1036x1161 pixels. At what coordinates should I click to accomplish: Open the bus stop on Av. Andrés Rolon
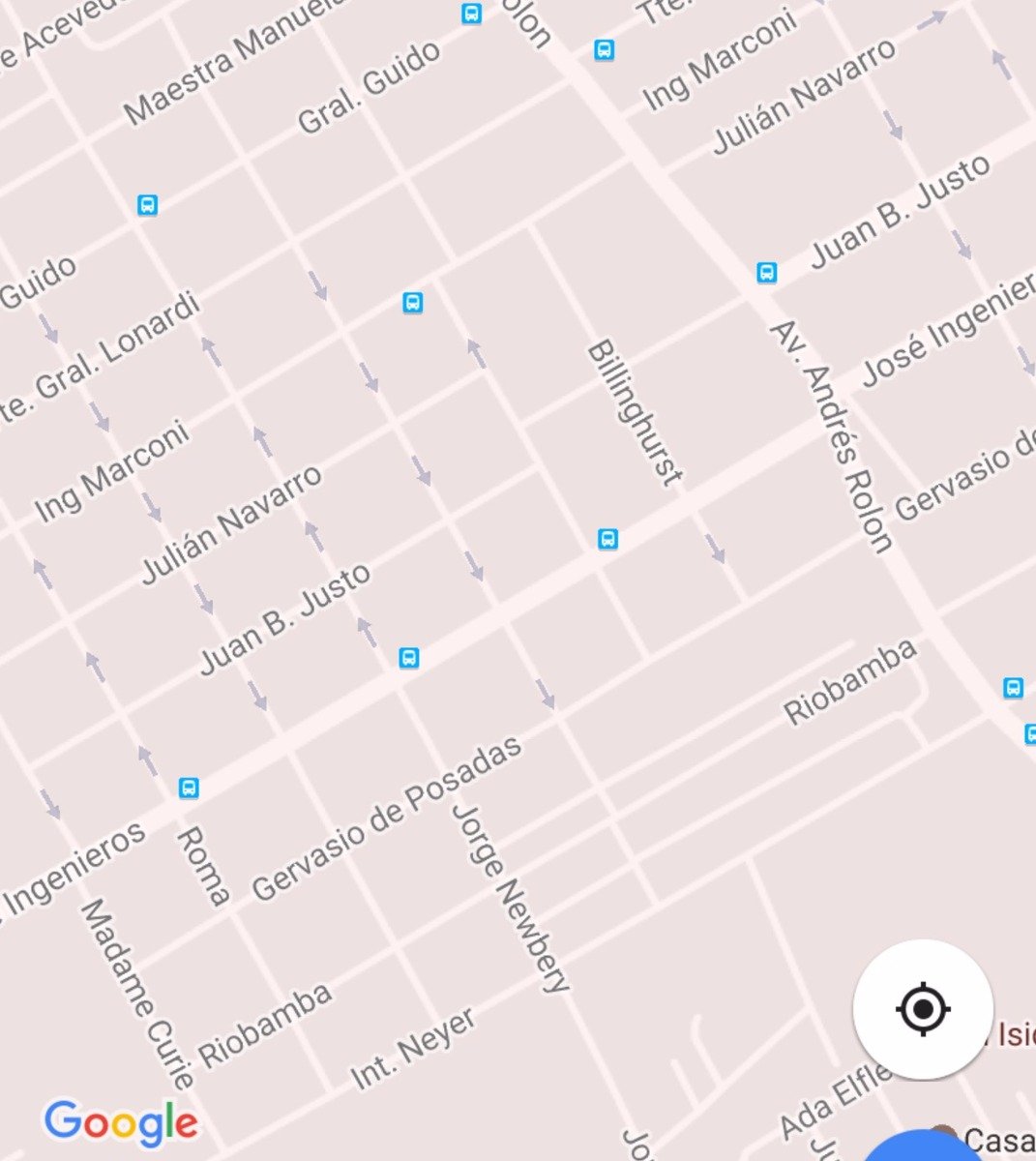tap(766, 272)
